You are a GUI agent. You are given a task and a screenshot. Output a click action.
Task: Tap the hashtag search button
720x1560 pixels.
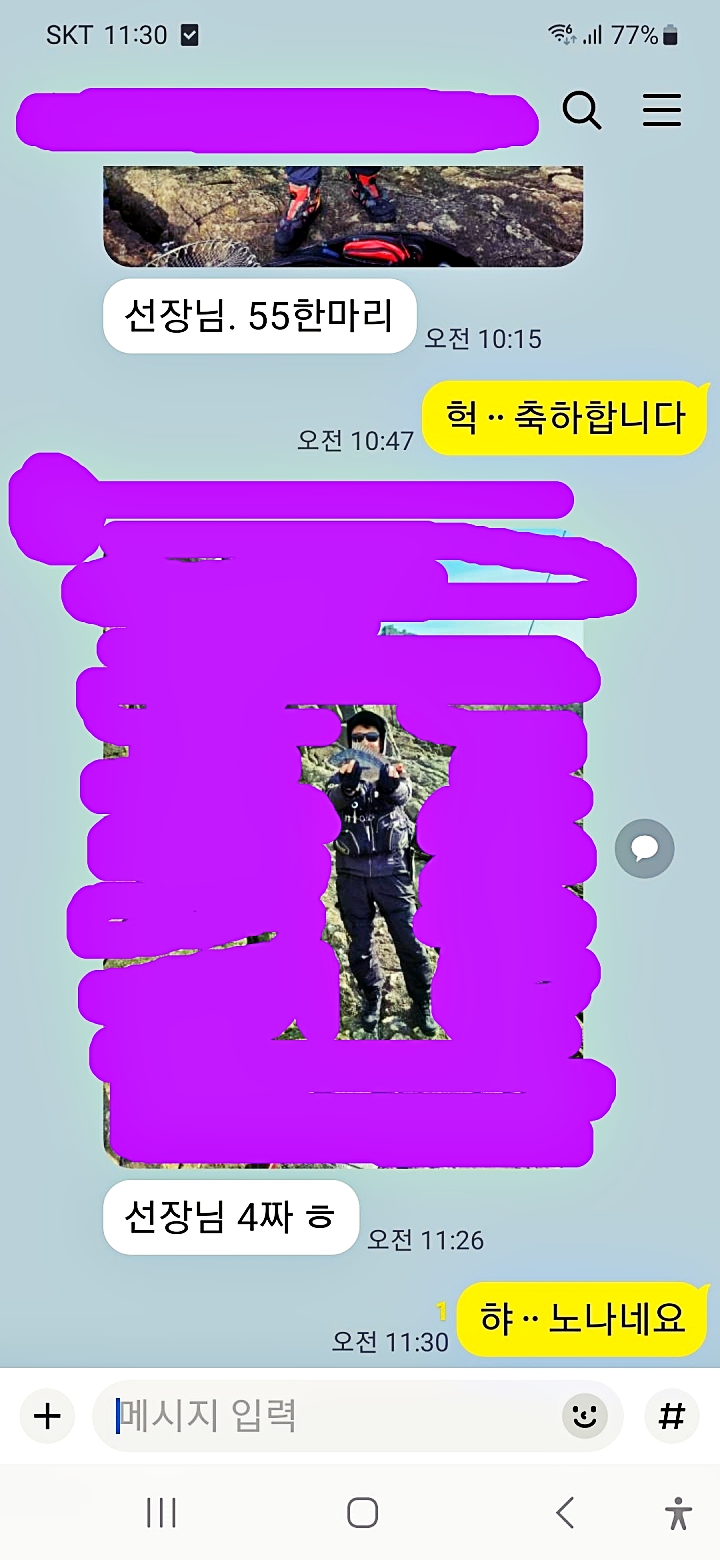(x=671, y=1416)
